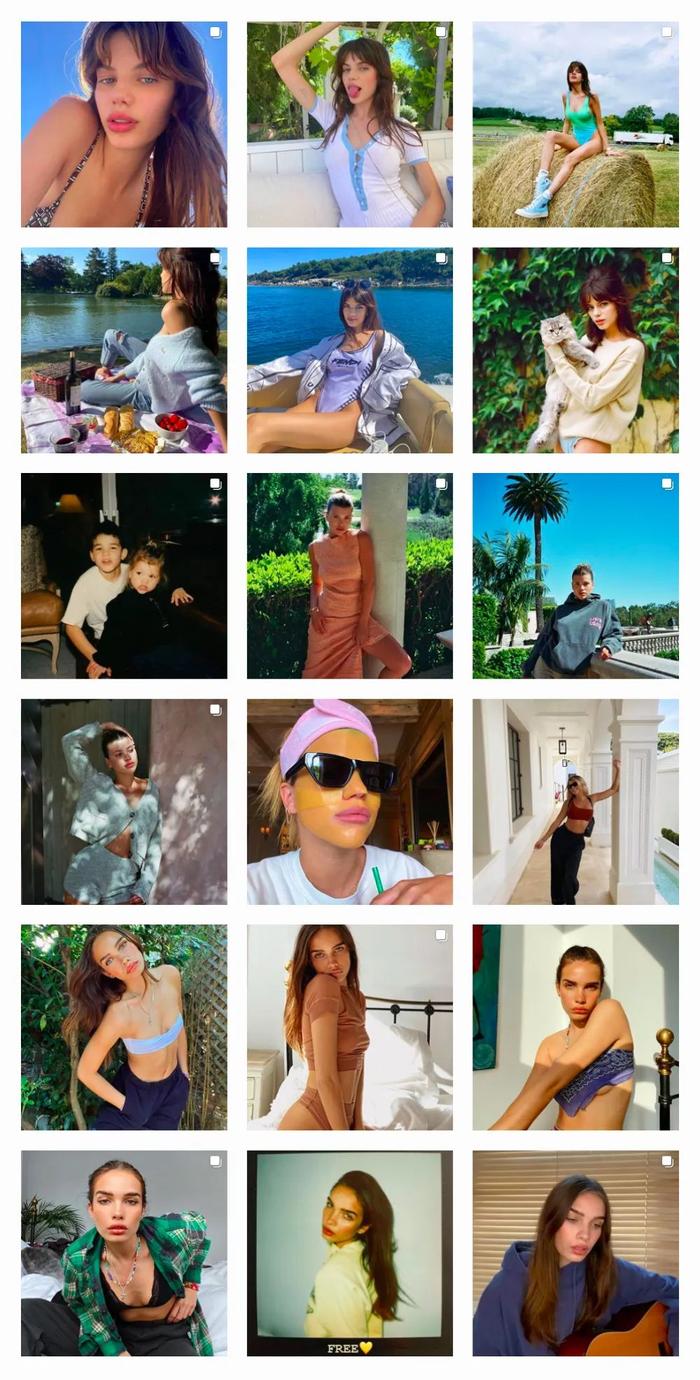Open the grey cardigan post against the wall
The width and height of the screenshot is (700, 1380).
[124, 802]
